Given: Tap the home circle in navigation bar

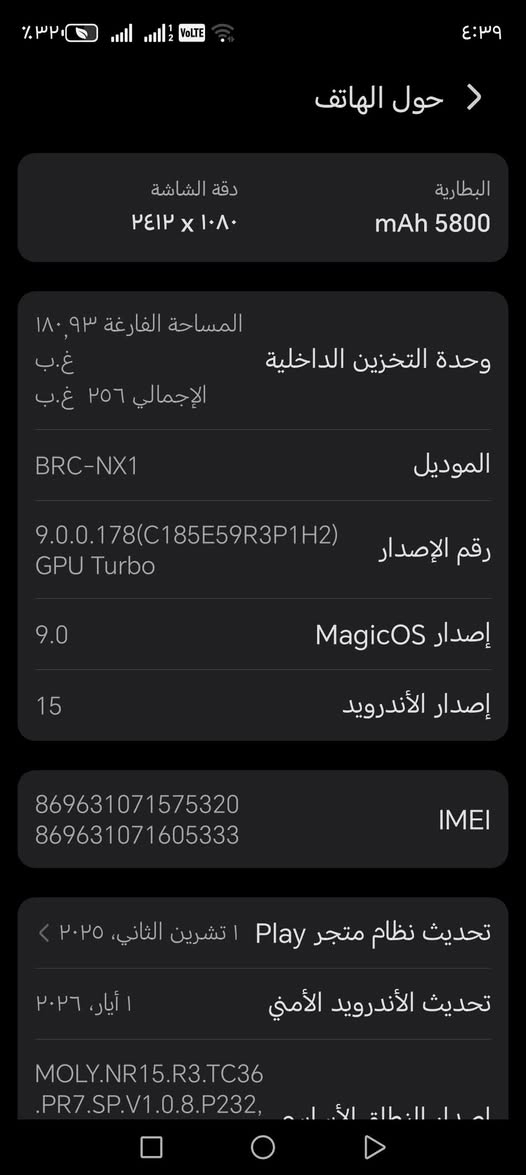Looking at the screenshot, I should click(263, 1147).
